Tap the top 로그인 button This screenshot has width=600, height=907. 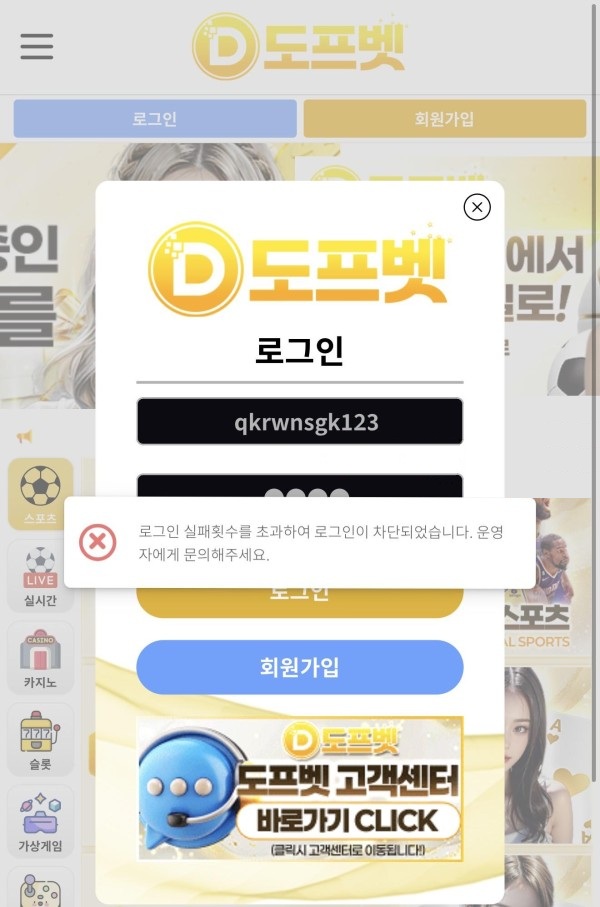pos(155,119)
